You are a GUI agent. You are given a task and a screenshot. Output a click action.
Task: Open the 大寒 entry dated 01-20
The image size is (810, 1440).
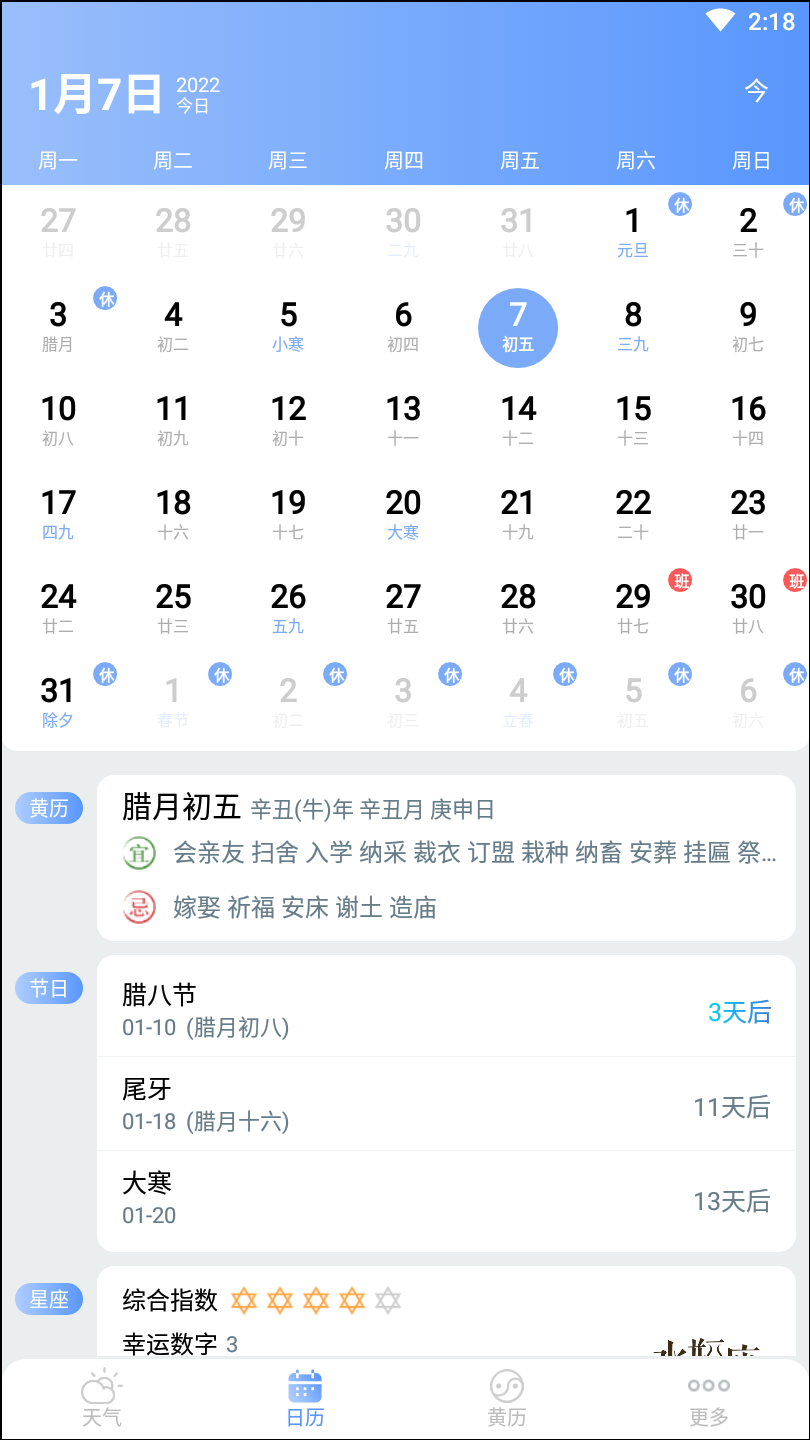300,1195
